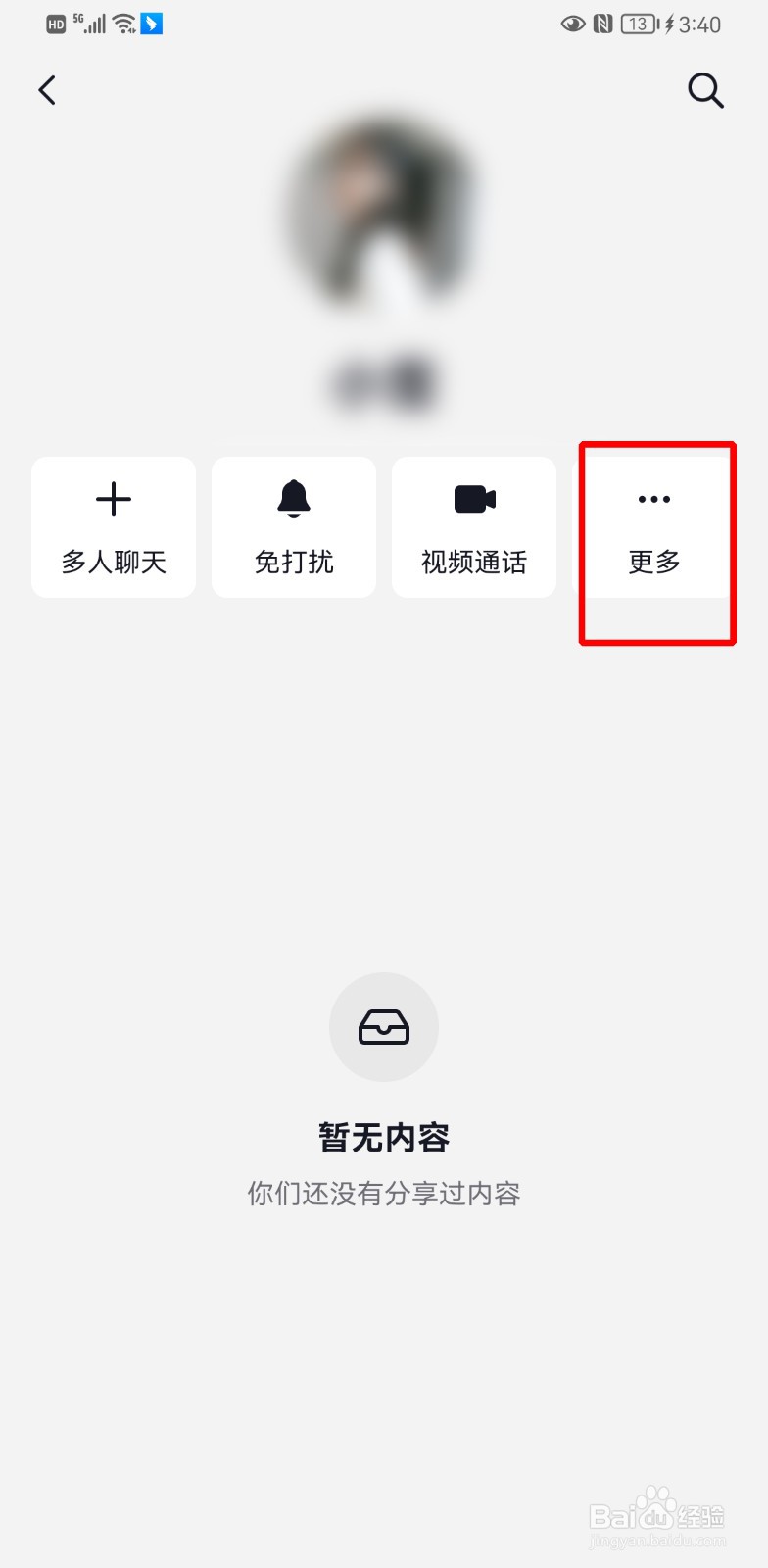Image resolution: width=768 pixels, height=1568 pixels.
Task: Tap the blurred username below avatar
Action: tap(383, 384)
